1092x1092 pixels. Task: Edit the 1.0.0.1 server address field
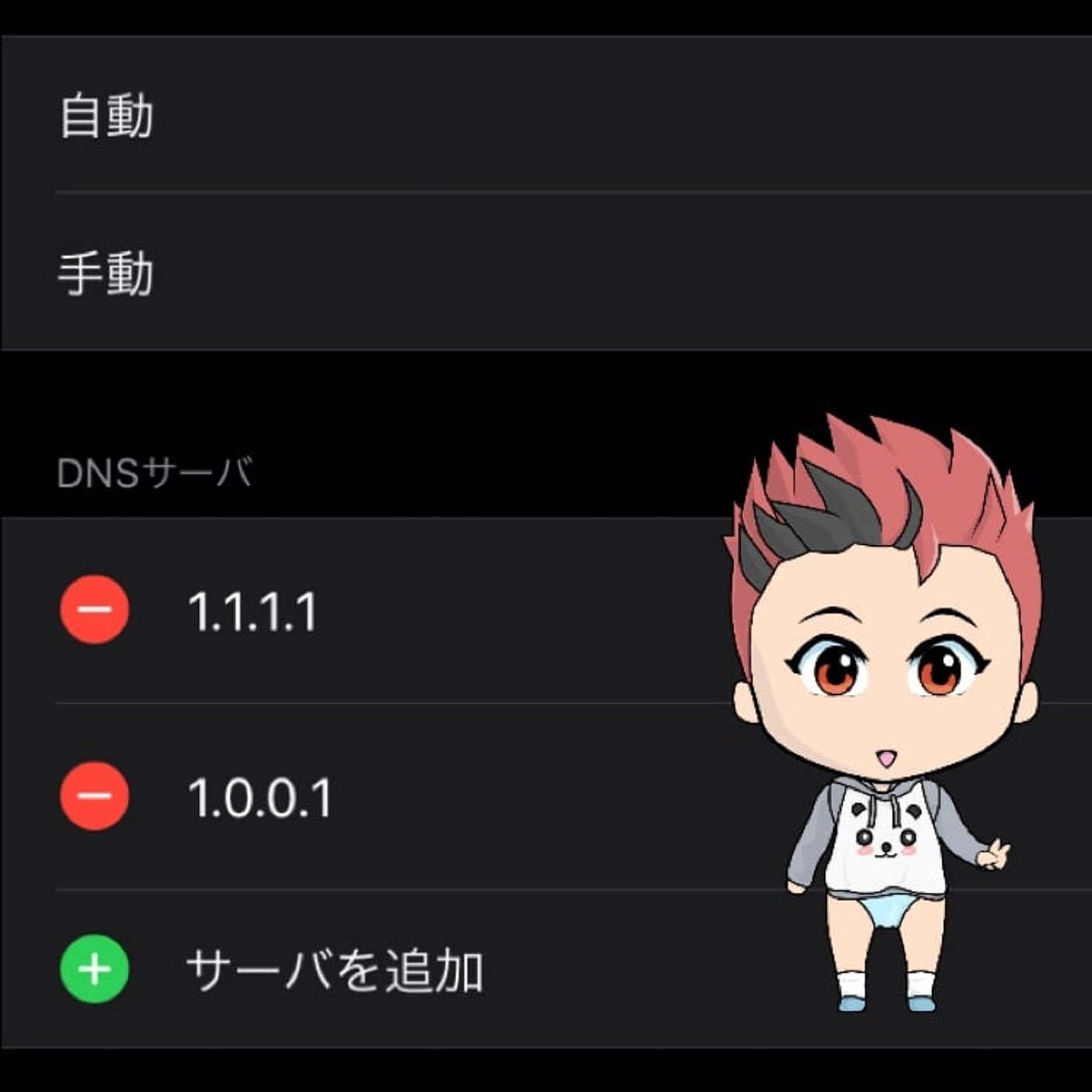pyautogui.click(x=260, y=798)
